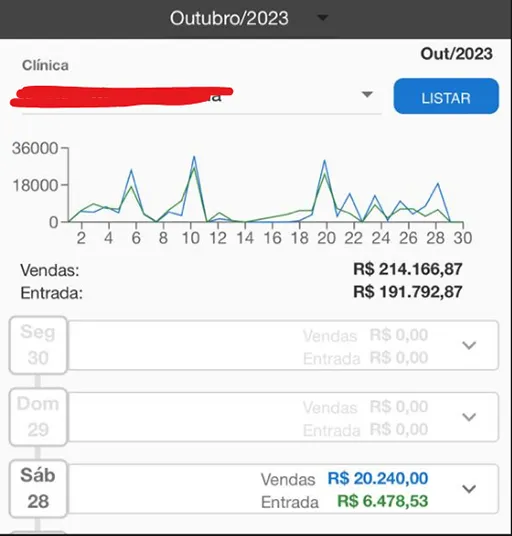Tap the LISTAR button
Screen dimensions: 512x536
(x=446, y=96)
